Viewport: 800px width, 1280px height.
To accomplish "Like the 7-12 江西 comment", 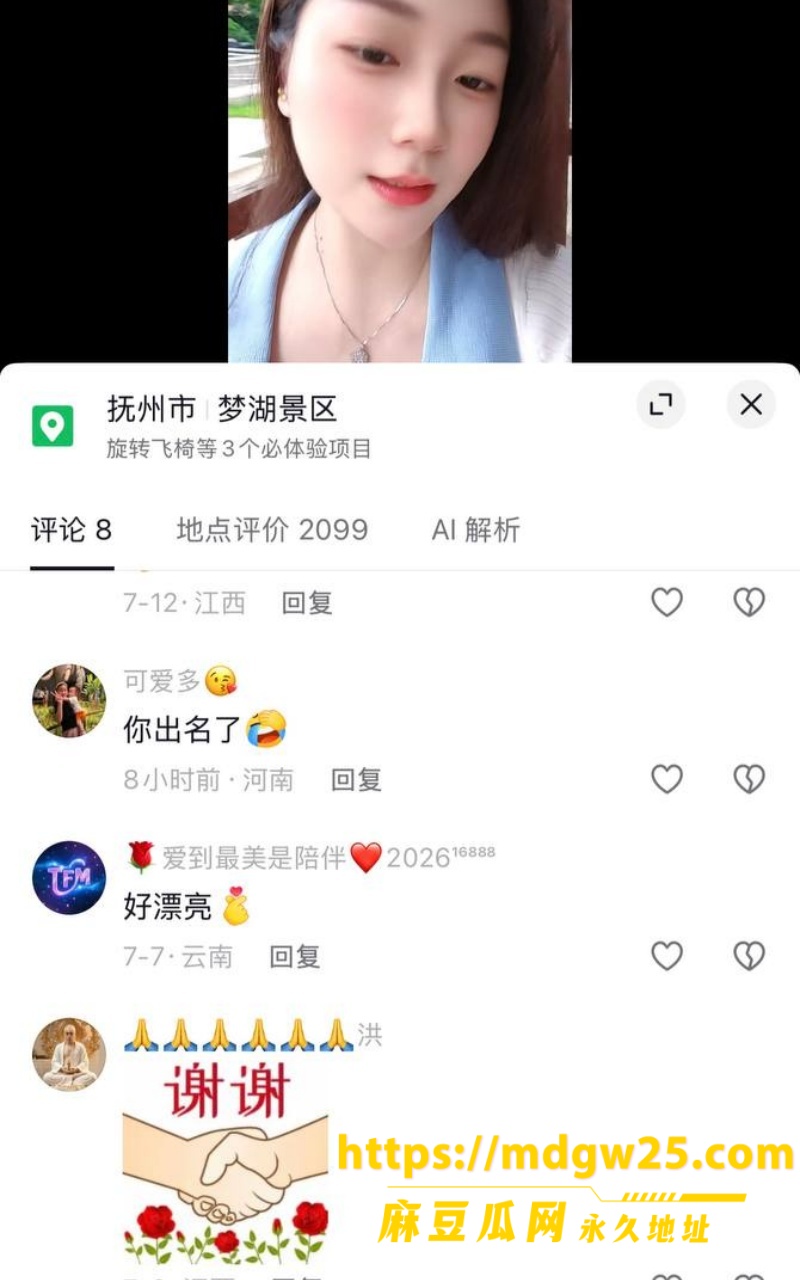I will pyautogui.click(x=667, y=602).
